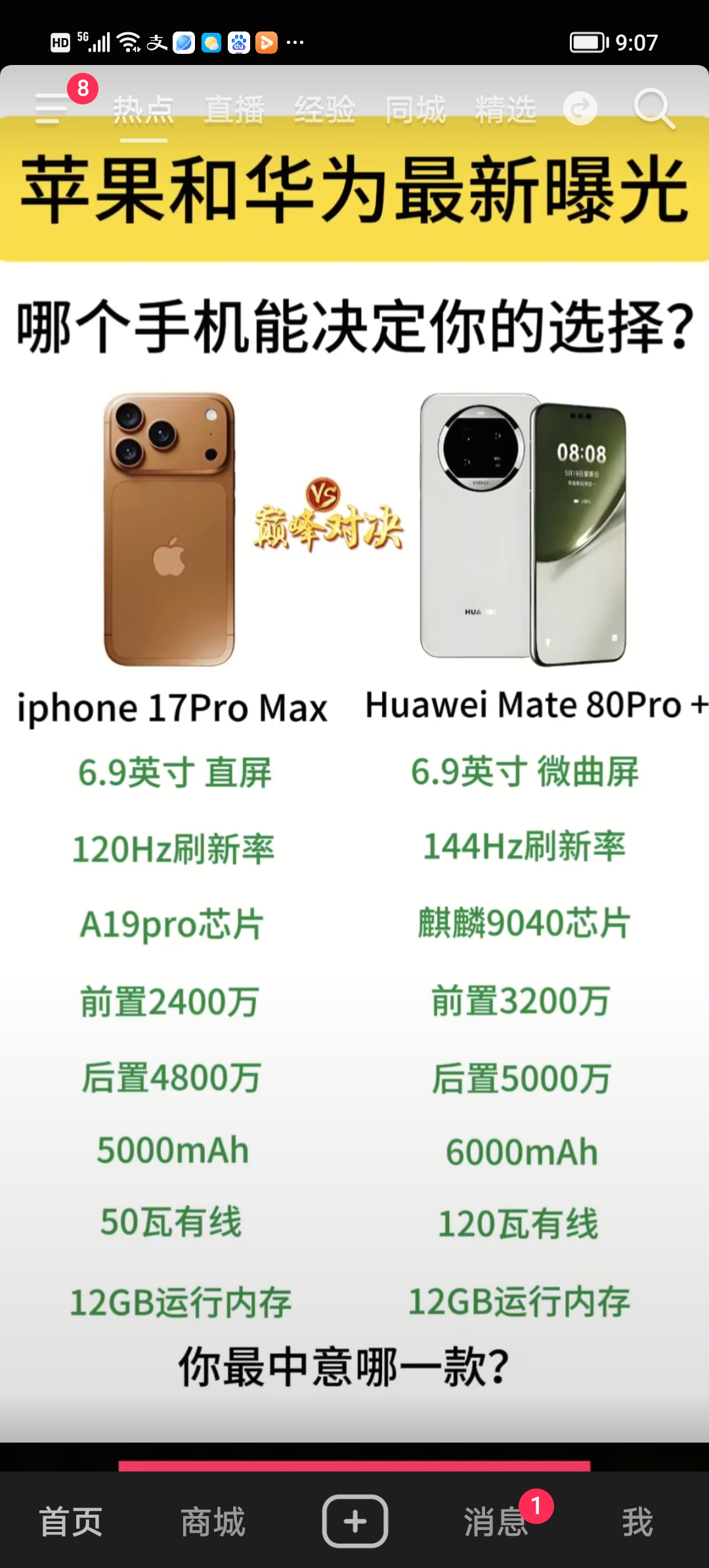Open the drawer menu with 8 badge
The image size is (709, 1568).
click(x=53, y=108)
